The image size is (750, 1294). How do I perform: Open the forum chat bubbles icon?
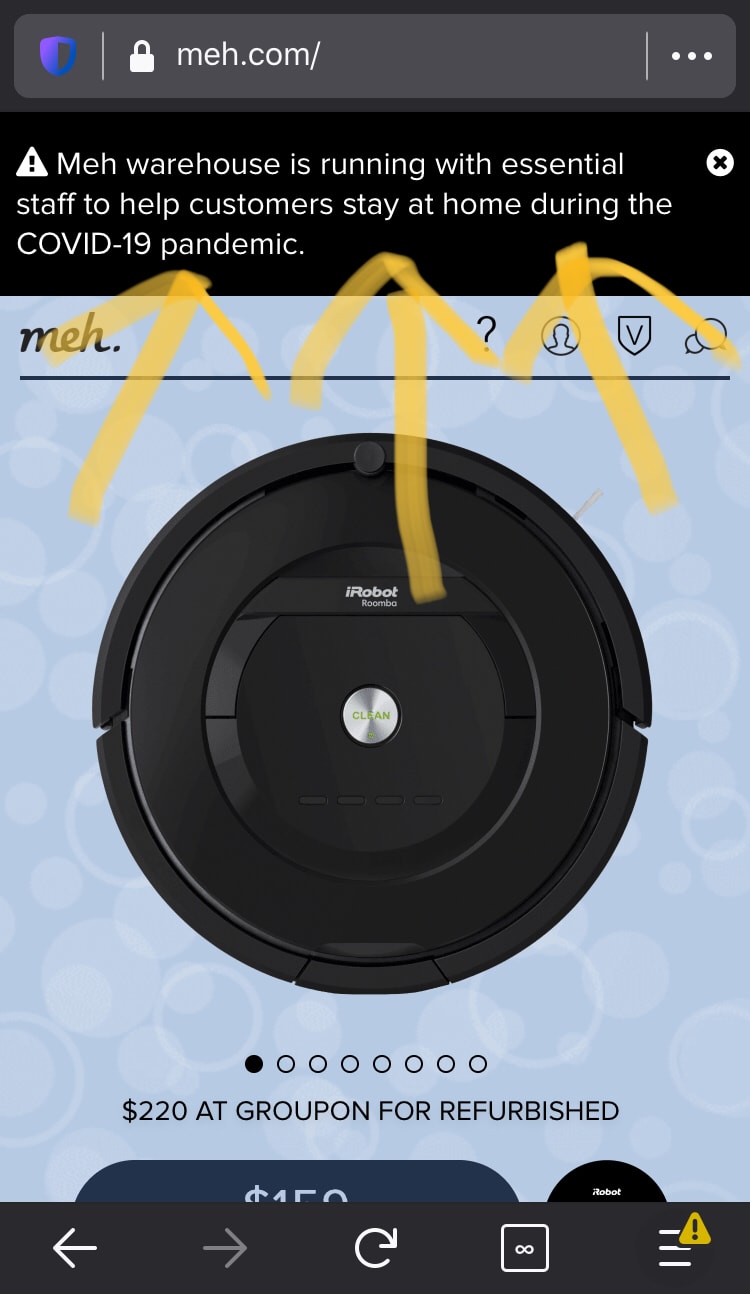point(706,337)
